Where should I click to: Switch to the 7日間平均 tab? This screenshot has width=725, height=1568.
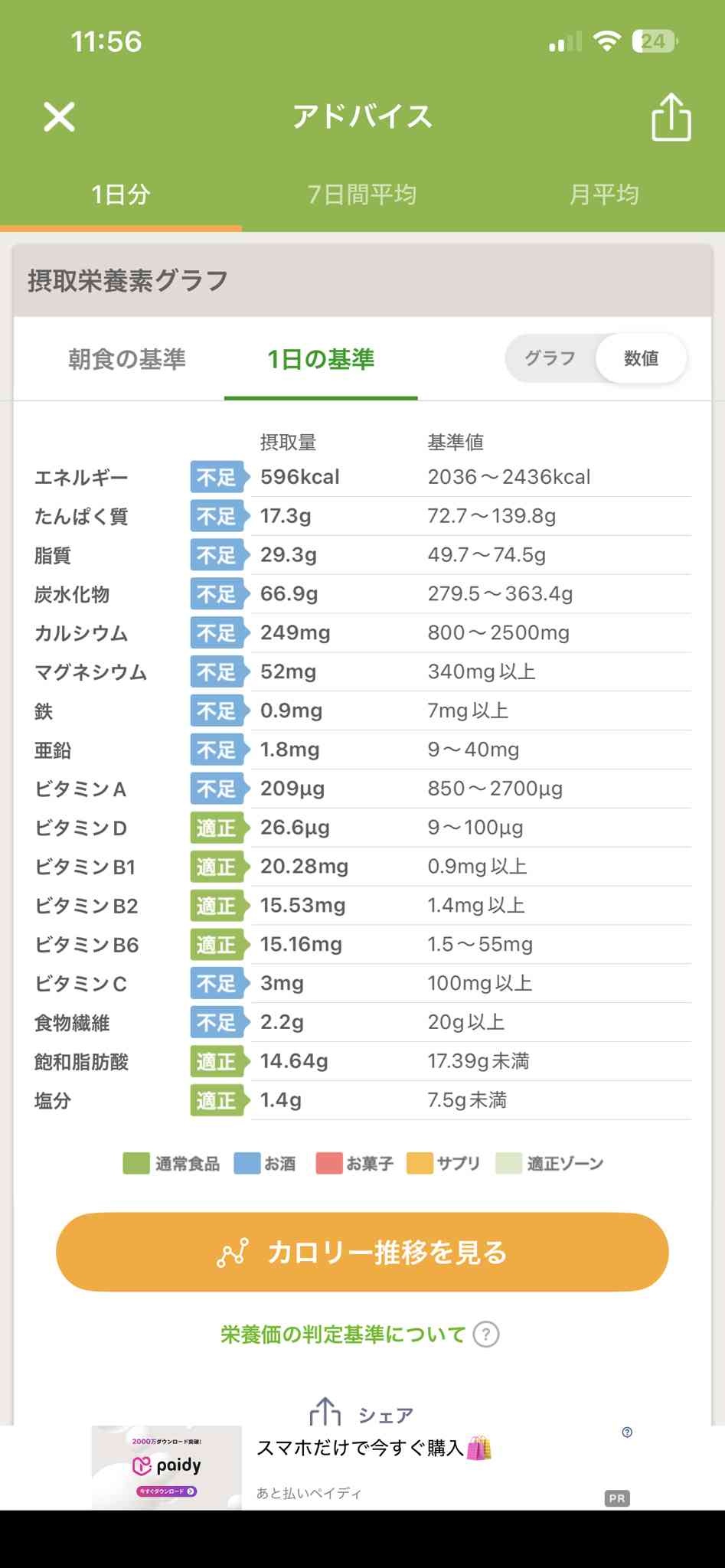tap(361, 194)
